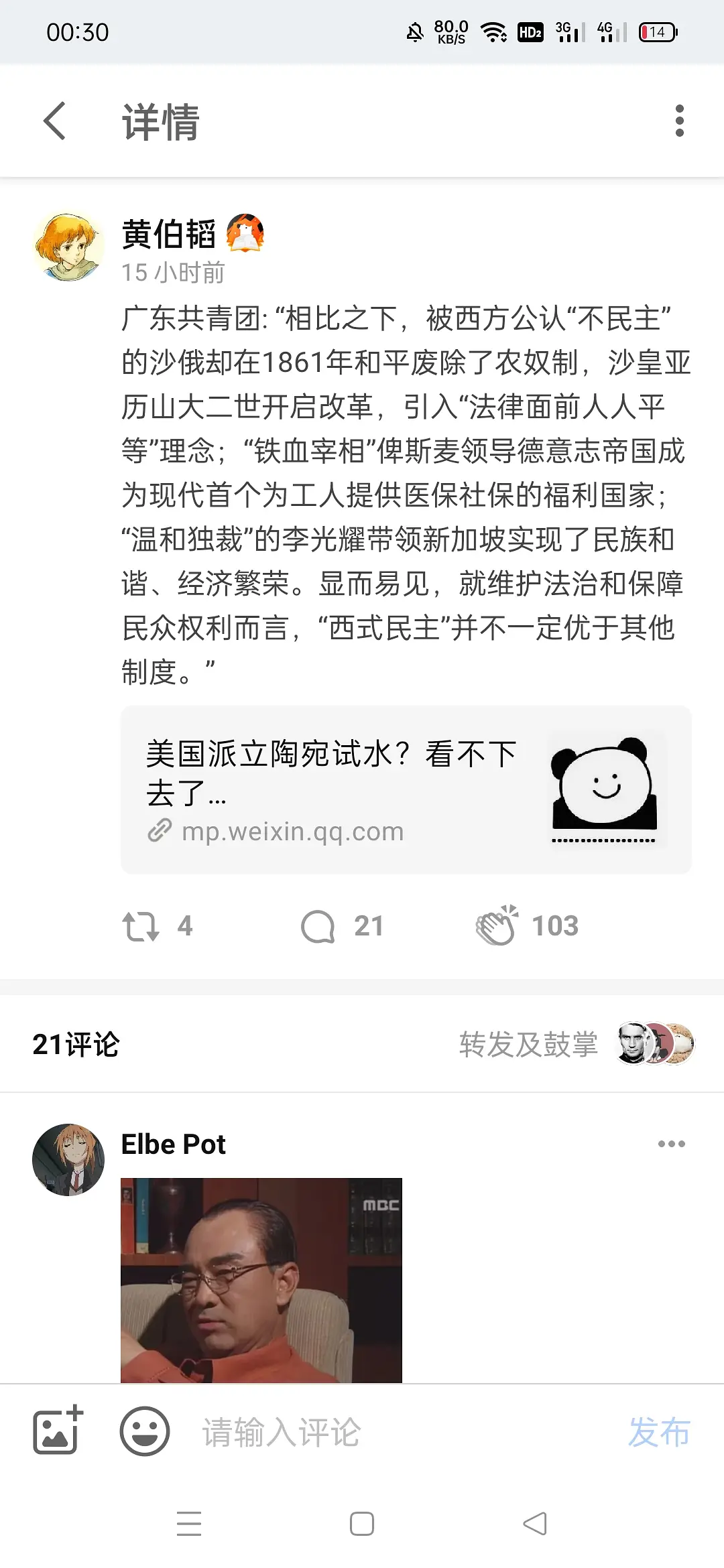Attach an image to the comment
This screenshot has height=1568, width=724.
click(58, 1432)
